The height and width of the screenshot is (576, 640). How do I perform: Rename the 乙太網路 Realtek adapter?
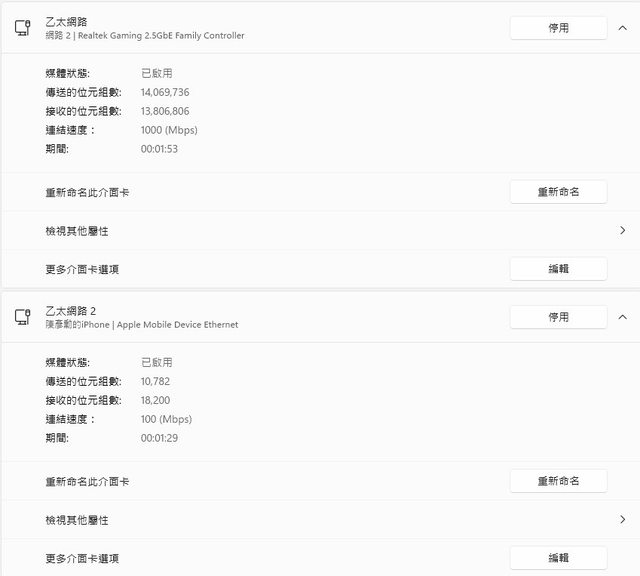click(558, 191)
